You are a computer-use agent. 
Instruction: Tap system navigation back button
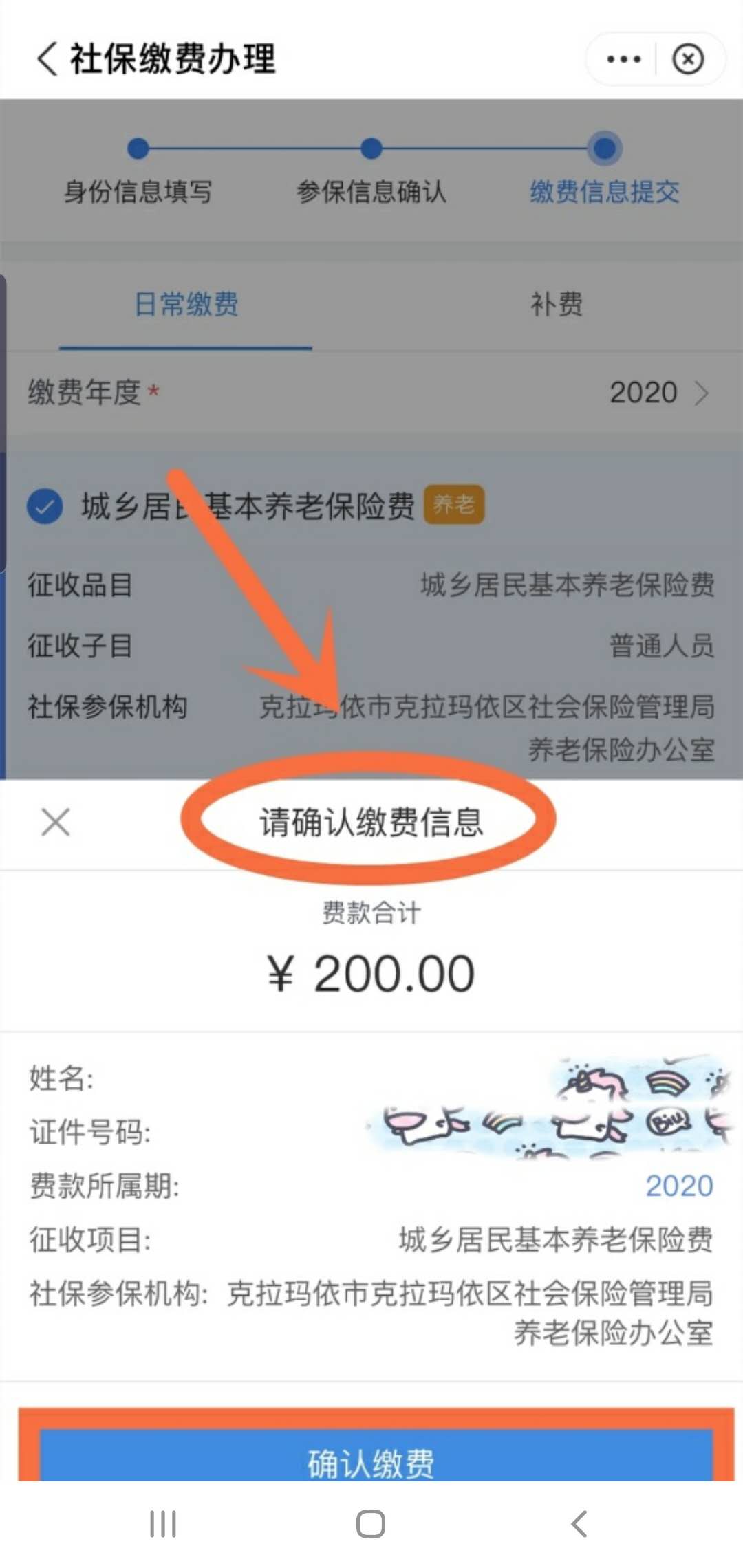[x=579, y=1524]
